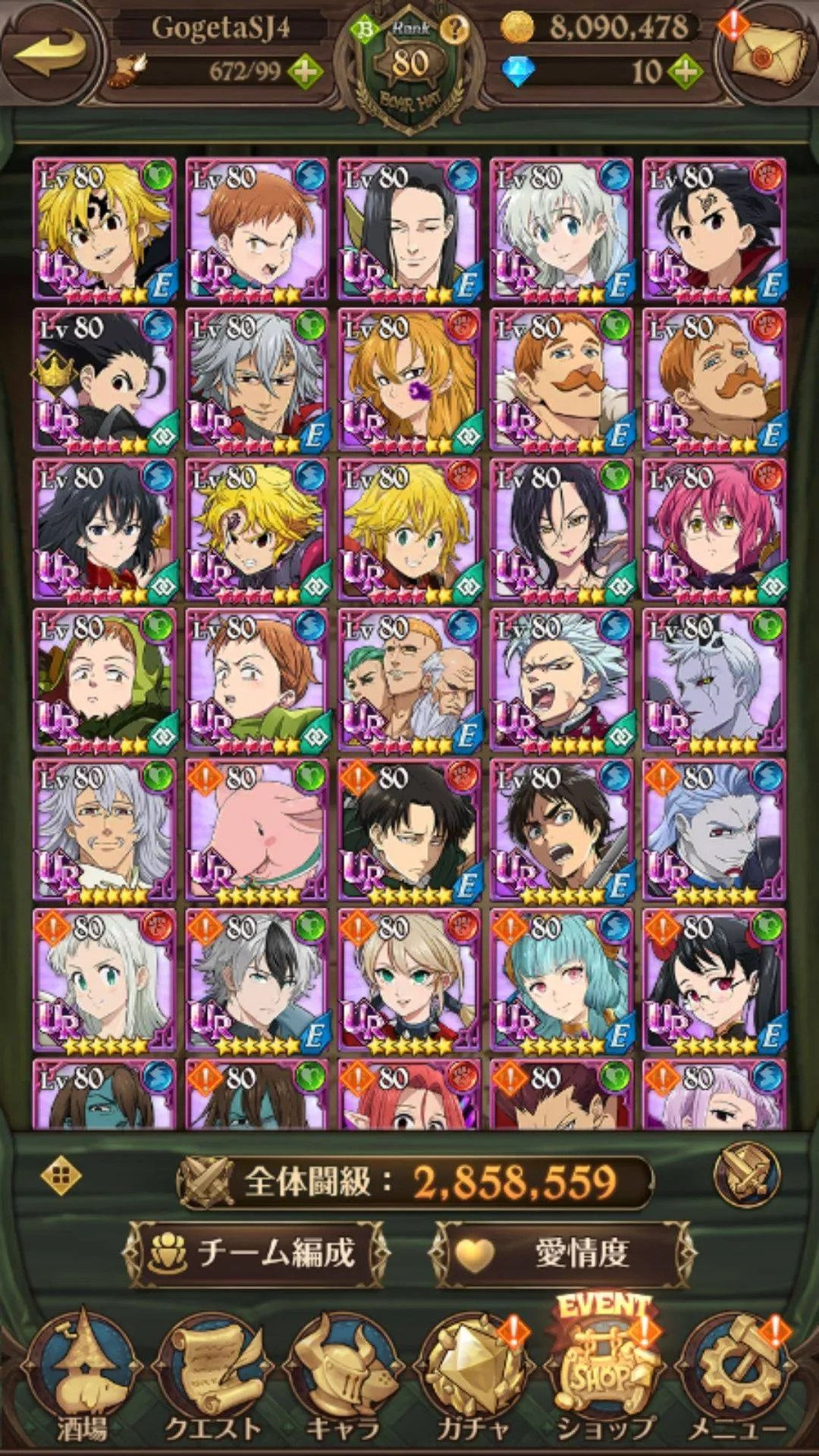The width and height of the screenshot is (819, 1456).
Task: Change grid layout with the diamond icon
Action: point(61,1176)
